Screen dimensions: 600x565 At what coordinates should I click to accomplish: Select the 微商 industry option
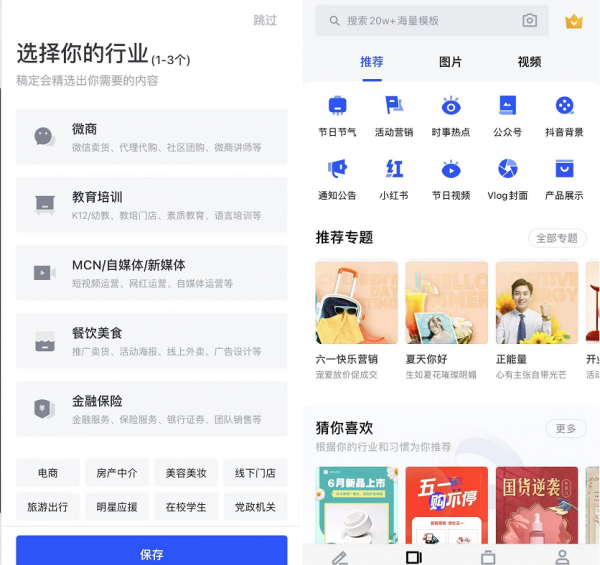tap(151, 137)
